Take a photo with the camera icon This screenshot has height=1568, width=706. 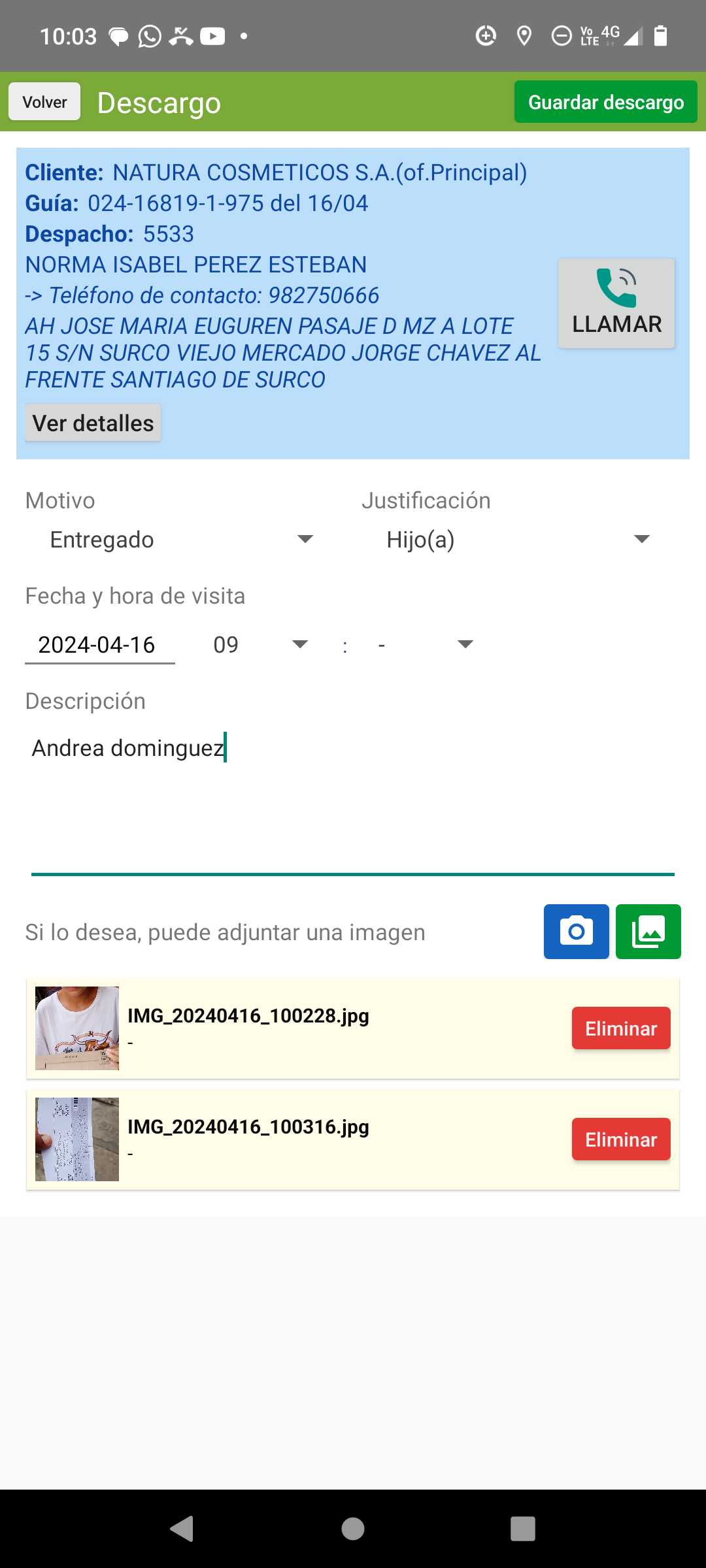coord(576,932)
